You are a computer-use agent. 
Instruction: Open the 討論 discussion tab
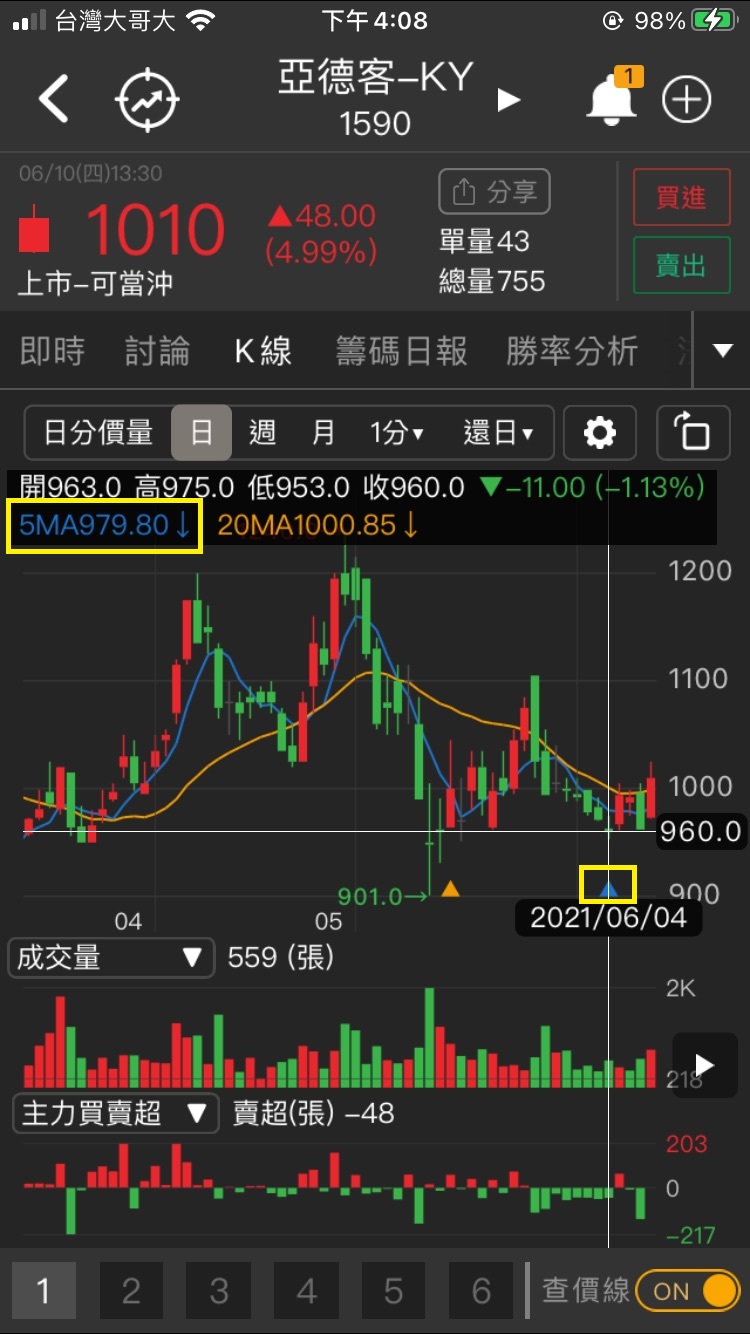coord(157,351)
